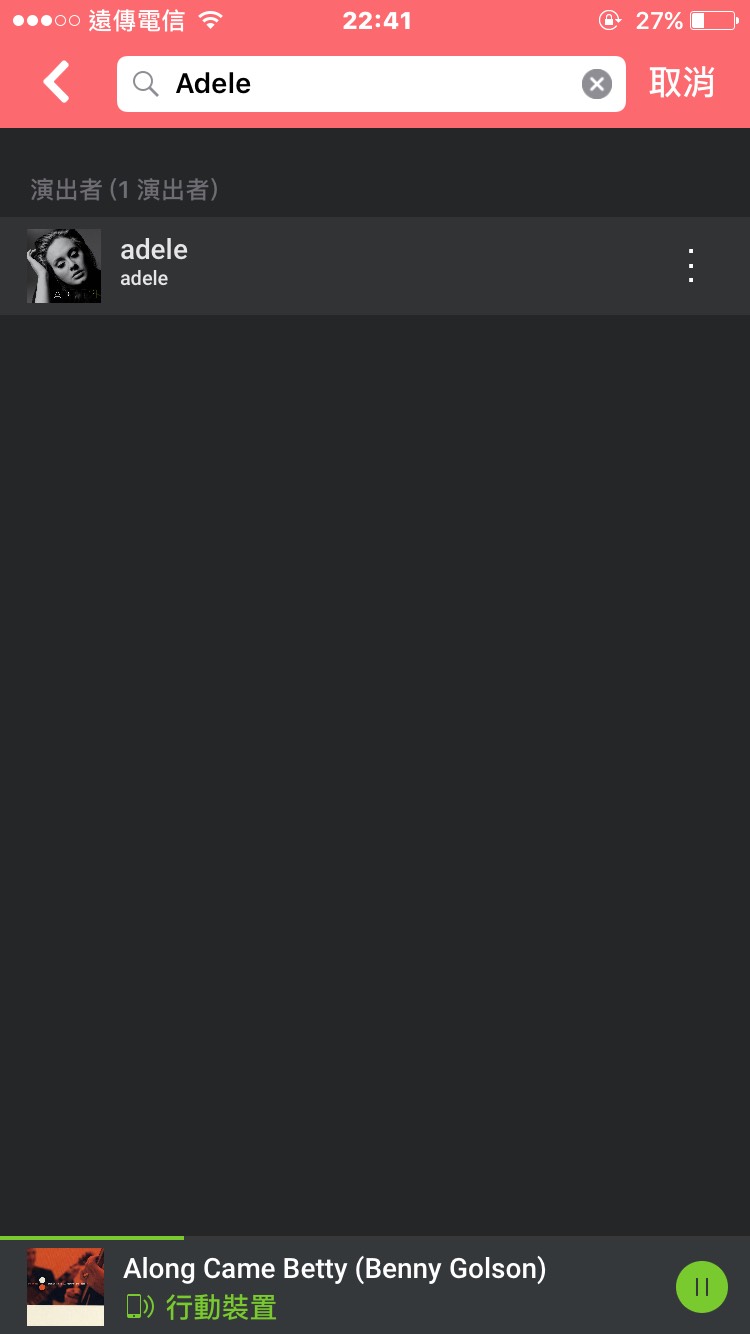Clear the search text

click(597, 84)
